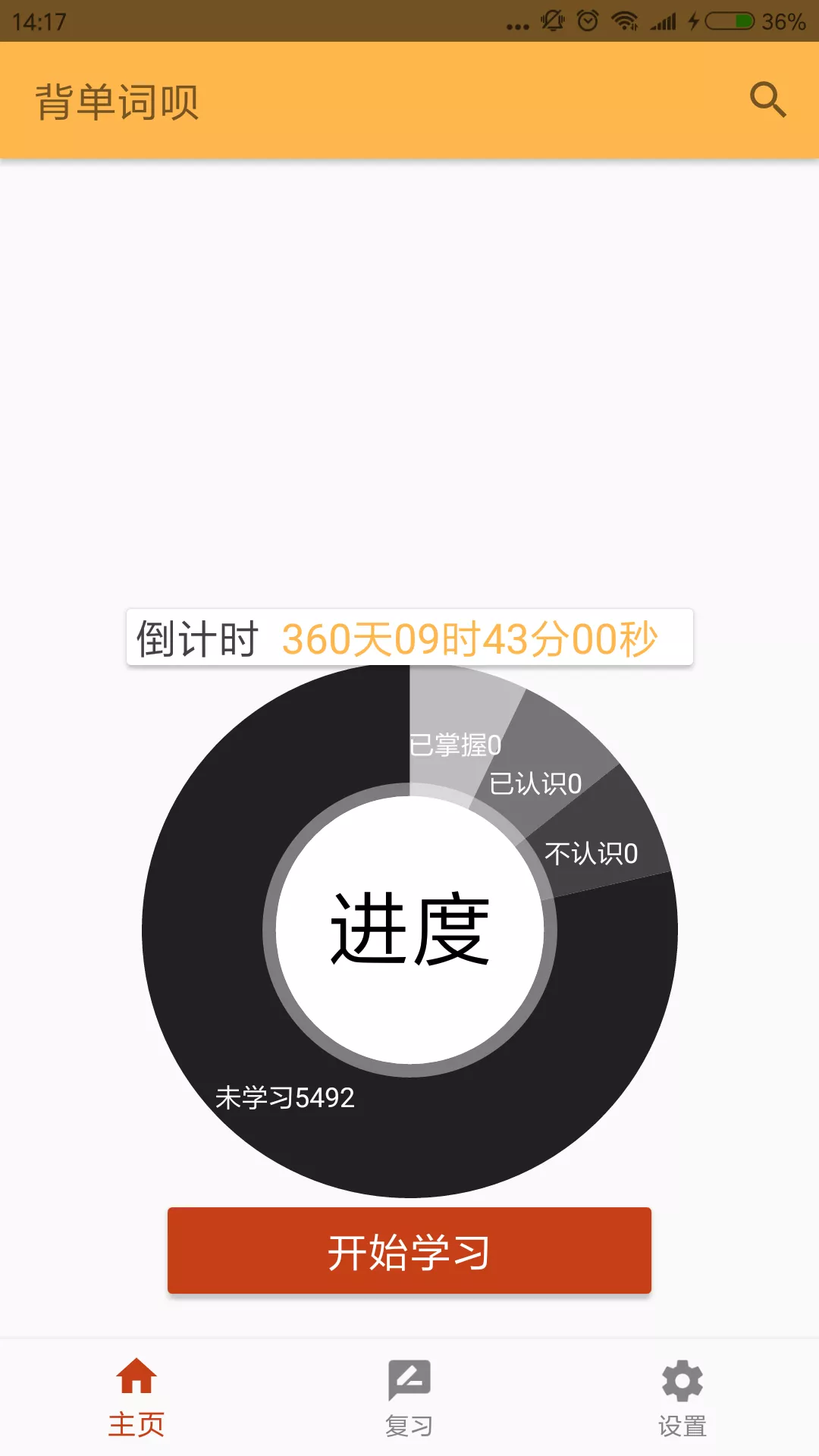Viewport: 819px width, 1456px height.
Task: Open the search icon in app bar
Action: click(767, 100)
